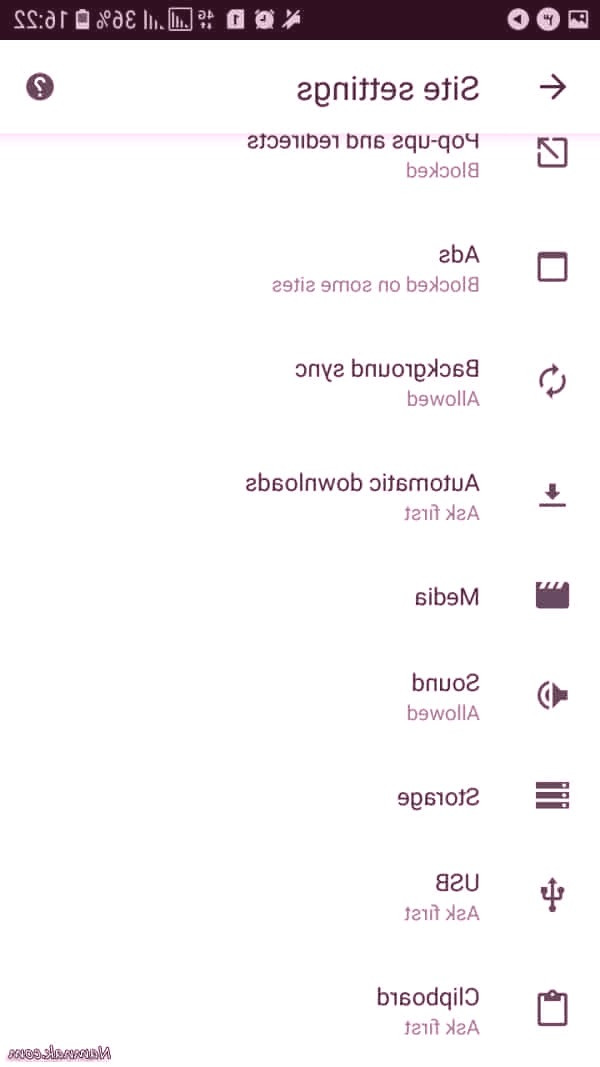Open Pop-ups and redirects settings

click(x=364, y=155)
